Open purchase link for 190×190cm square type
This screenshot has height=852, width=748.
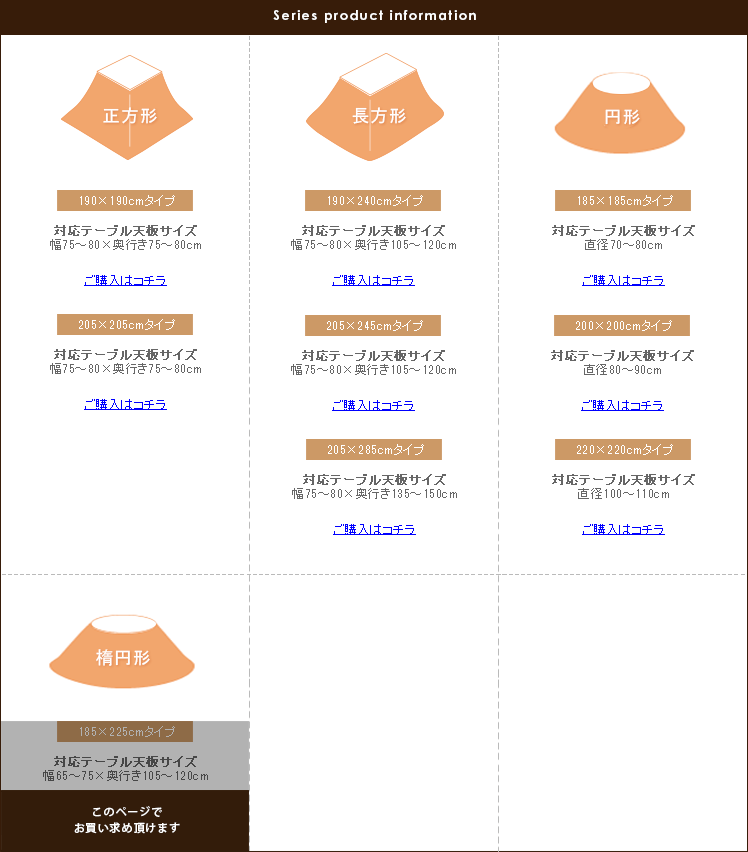pyautogui.click(x=125, y=281)
